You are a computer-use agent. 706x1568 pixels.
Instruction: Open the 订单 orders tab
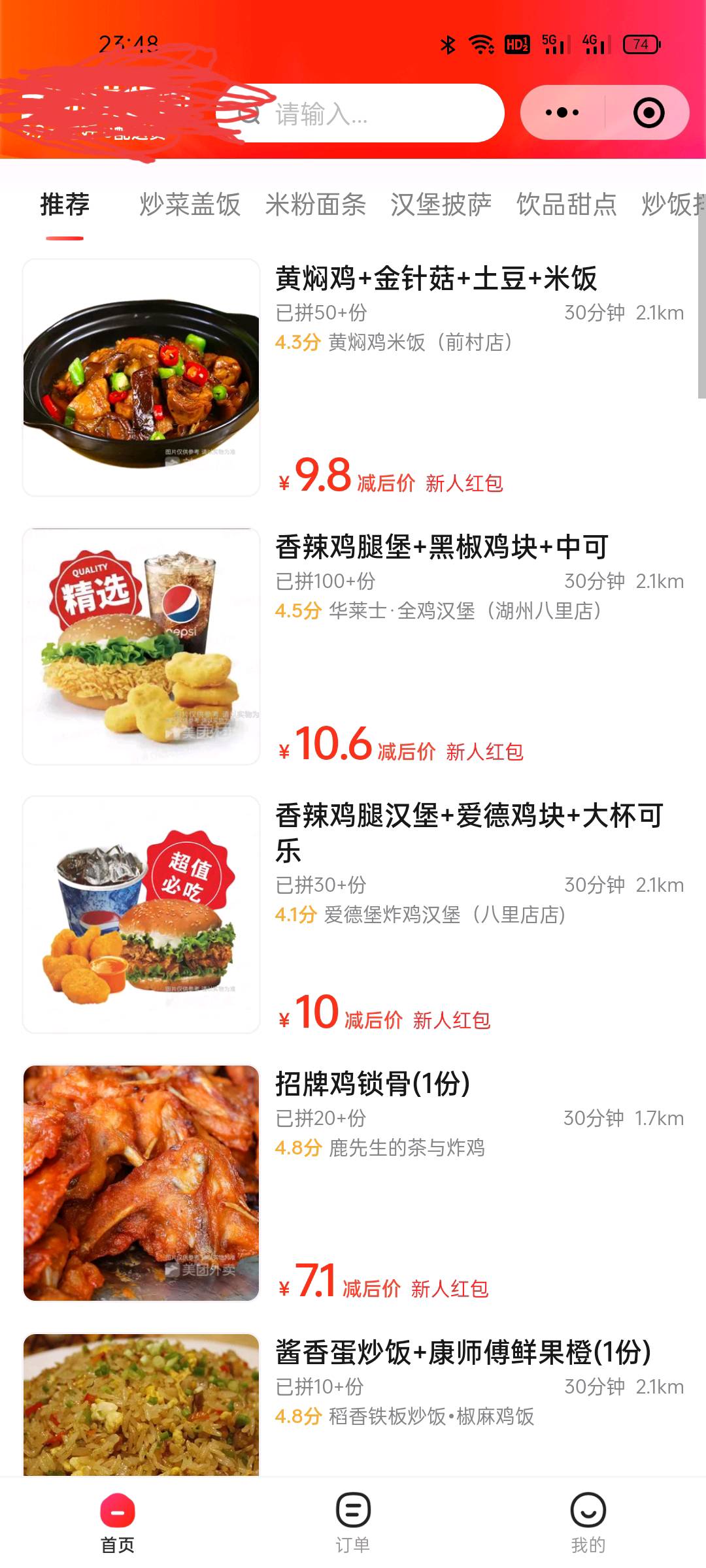click(353, 1522)
